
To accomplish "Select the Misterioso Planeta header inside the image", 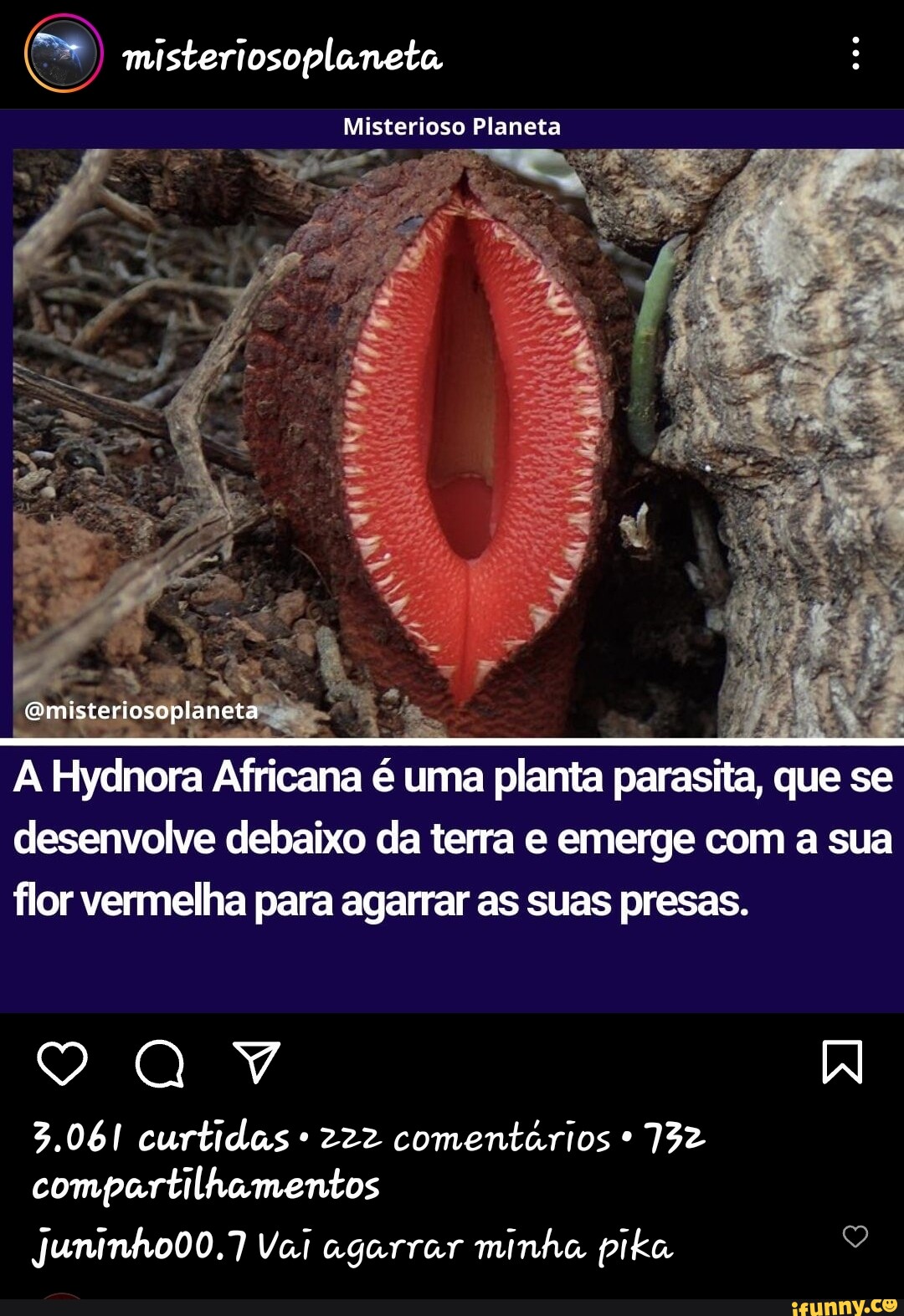I will (x=452, y=127).
